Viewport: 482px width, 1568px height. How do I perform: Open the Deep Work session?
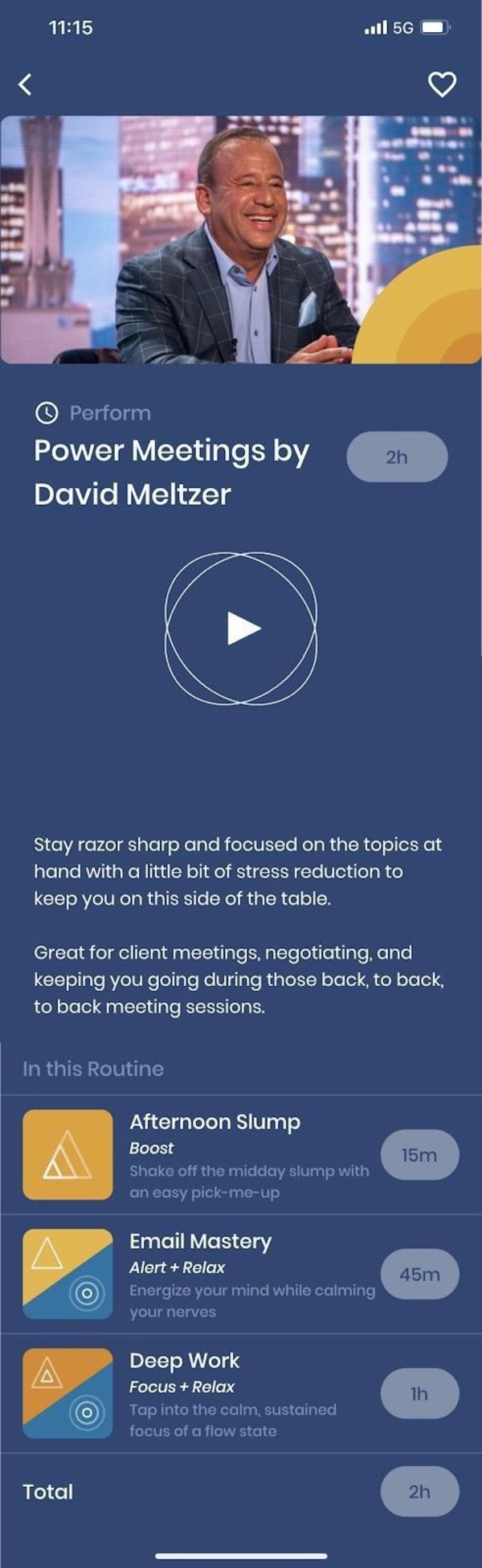coord(185,1393)
